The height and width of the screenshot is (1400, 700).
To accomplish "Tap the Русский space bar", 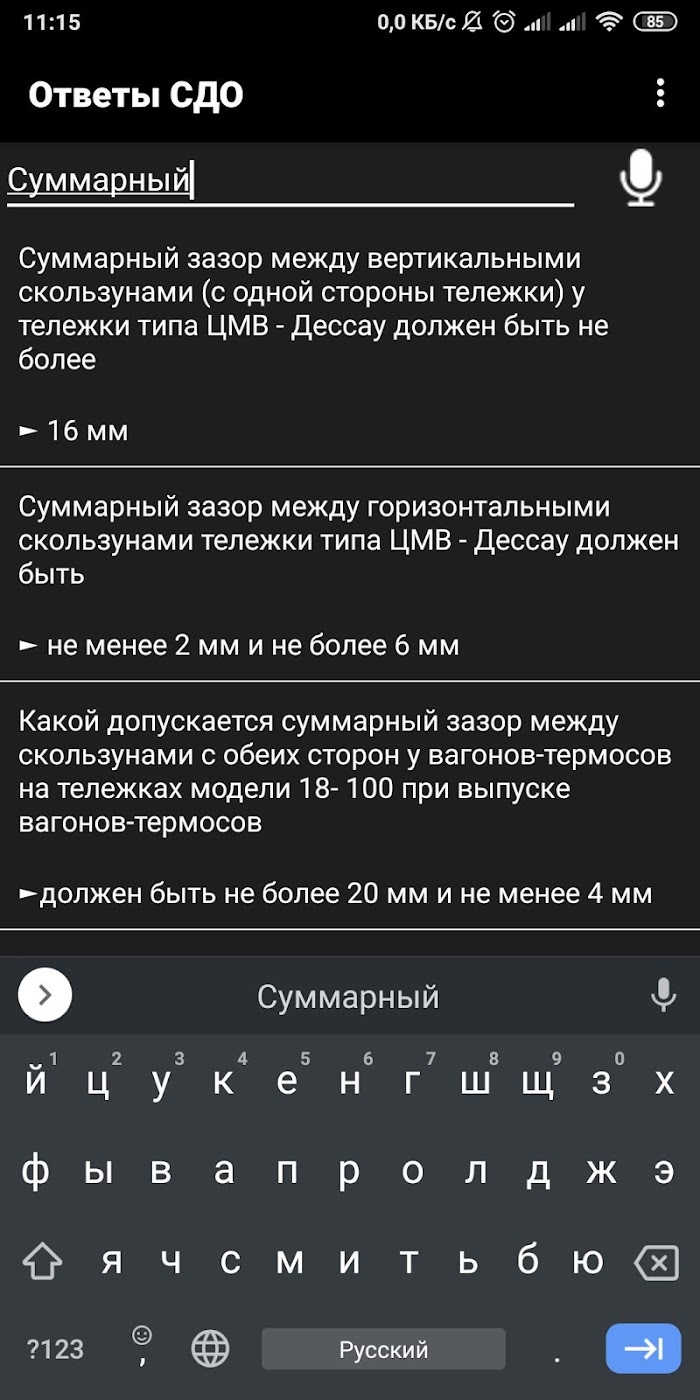I will click(383, 1349).
